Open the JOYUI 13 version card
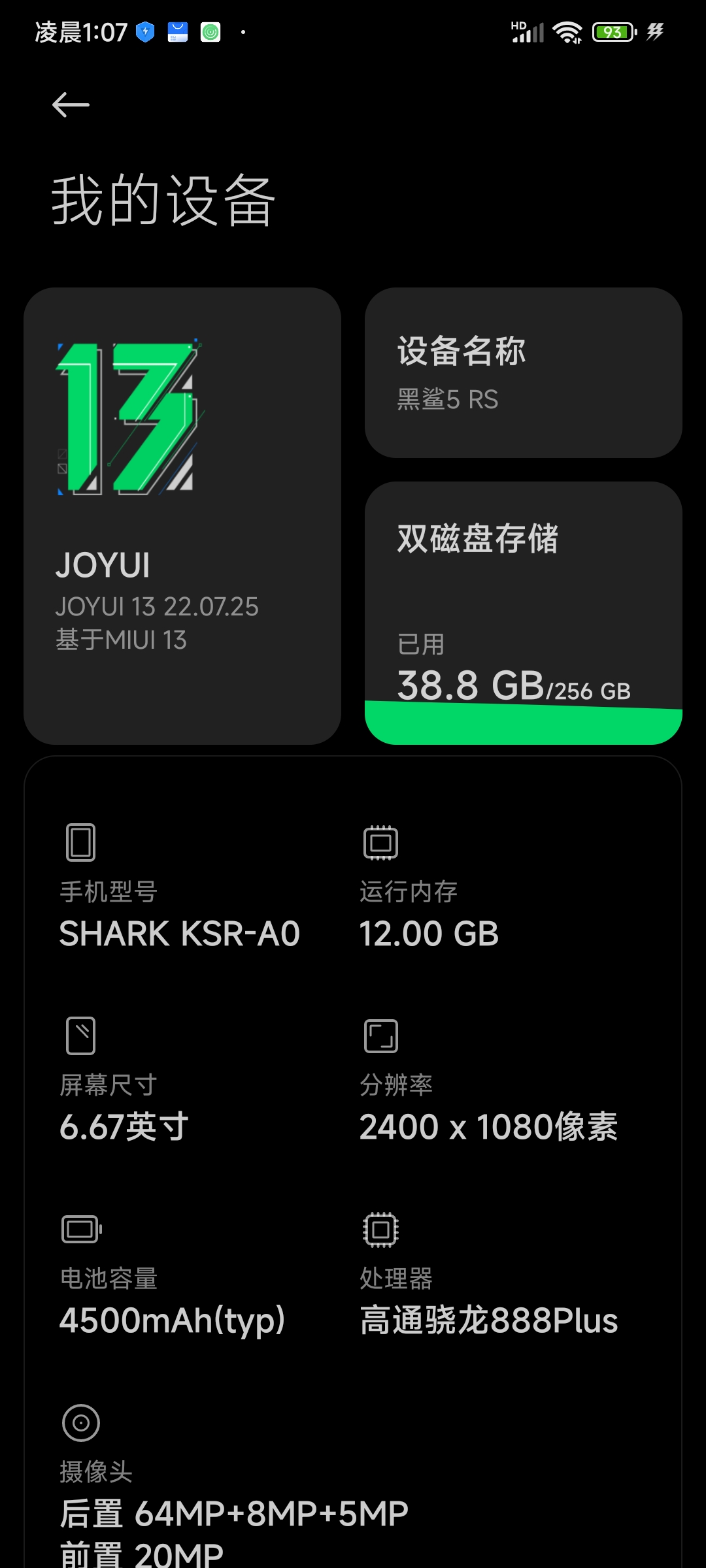 pos(182,516)
